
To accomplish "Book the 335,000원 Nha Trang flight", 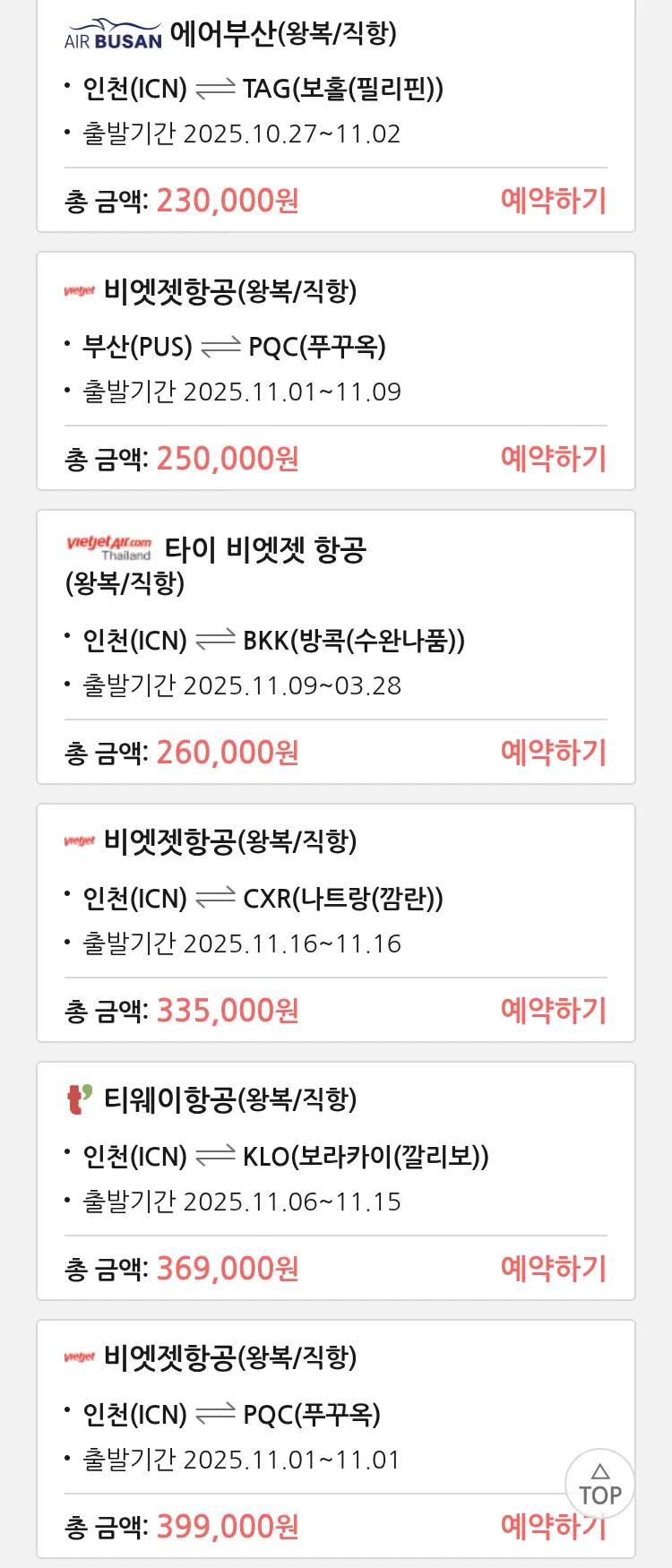I will tap(553, 1010).
